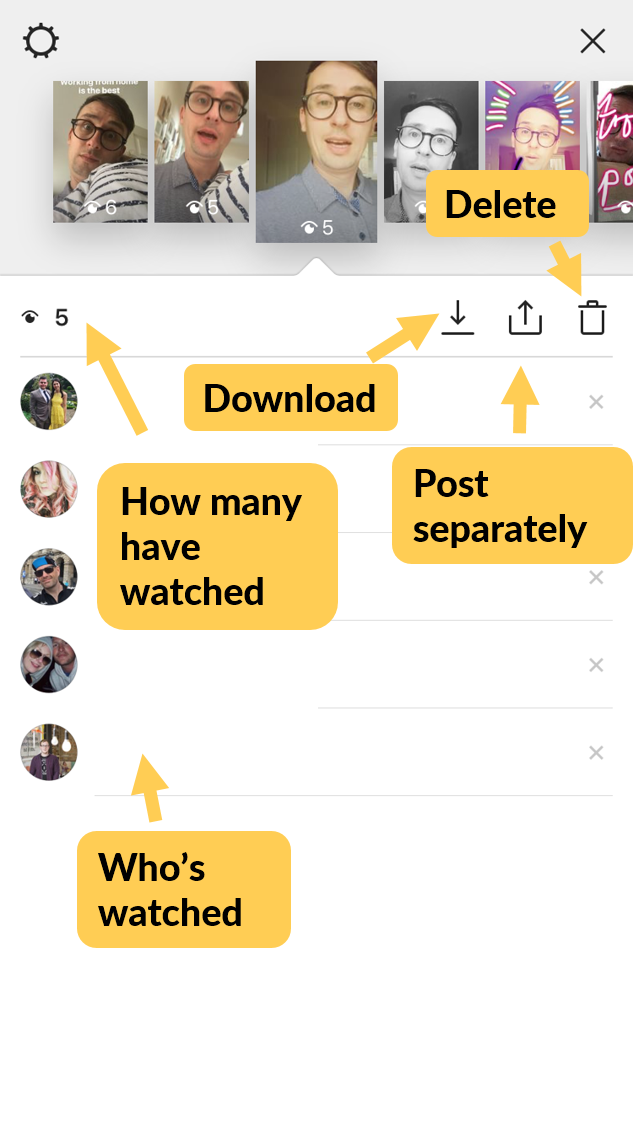Image resolution: width=633 pixels, height=1125 pixels.
Task: Delete this story with the trash icon
Action: [592, 317]
